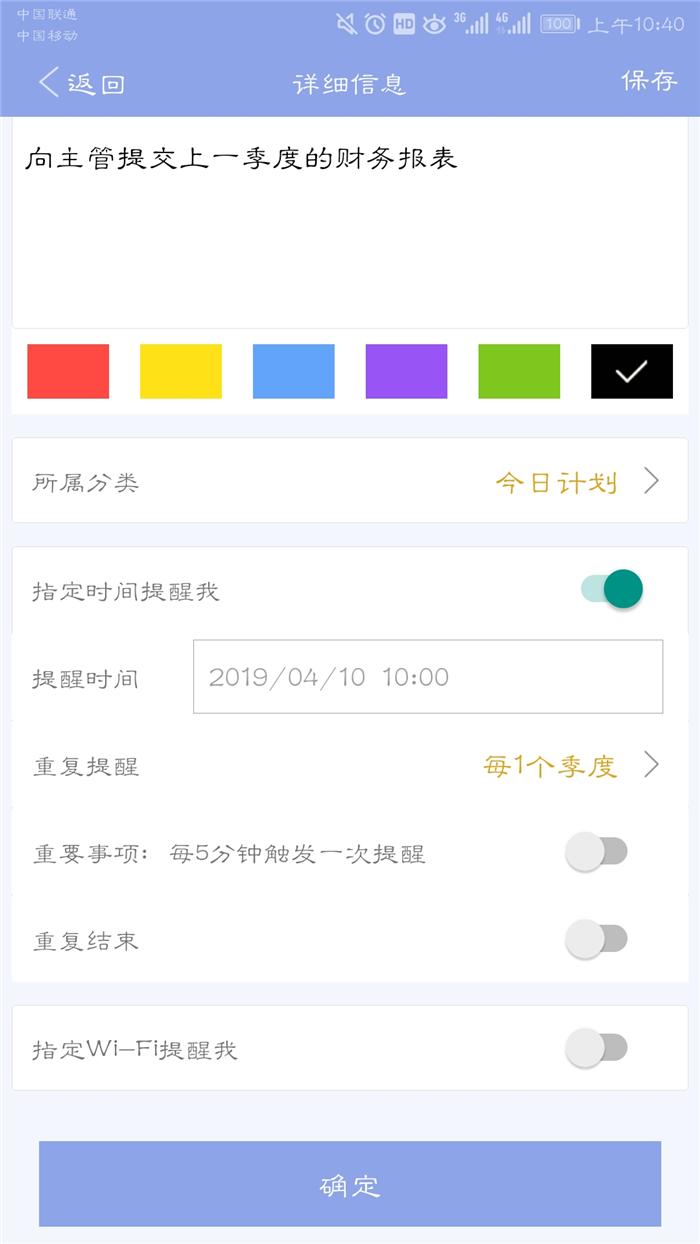Viewport: 700px width, 1244px height.
Task: Choose the yellow color swatch
Action: [x=181, y=372]
